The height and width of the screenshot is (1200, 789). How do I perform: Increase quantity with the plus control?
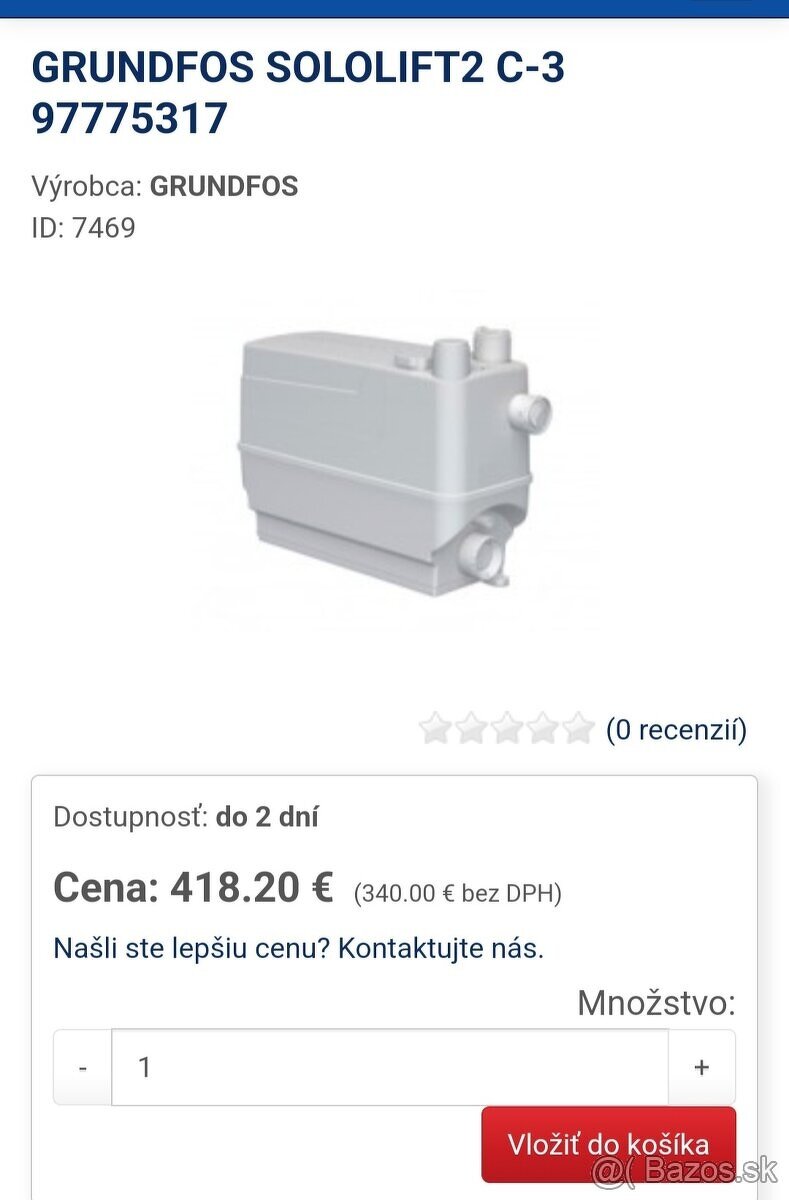point(701,1066)
